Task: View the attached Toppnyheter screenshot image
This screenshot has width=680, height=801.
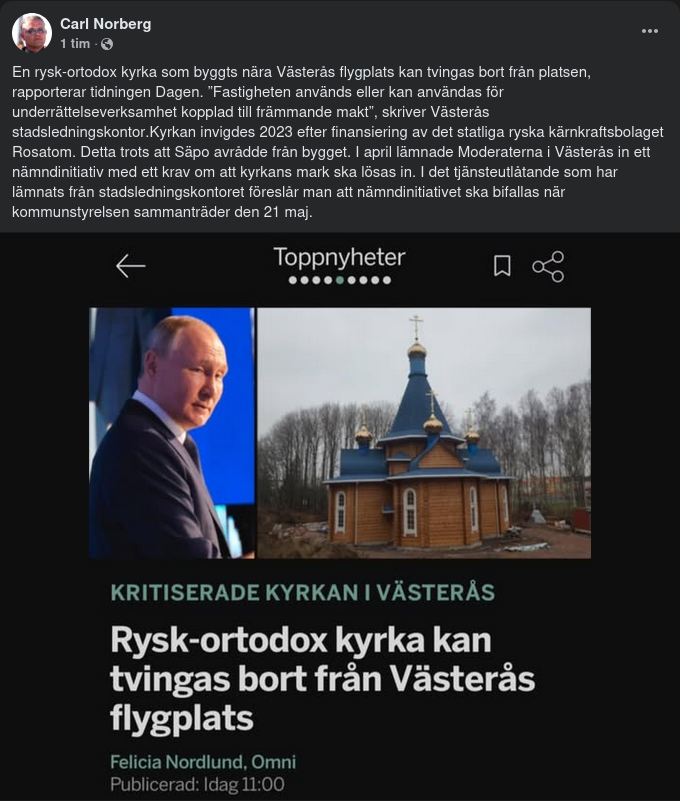Action: [340, 516]
